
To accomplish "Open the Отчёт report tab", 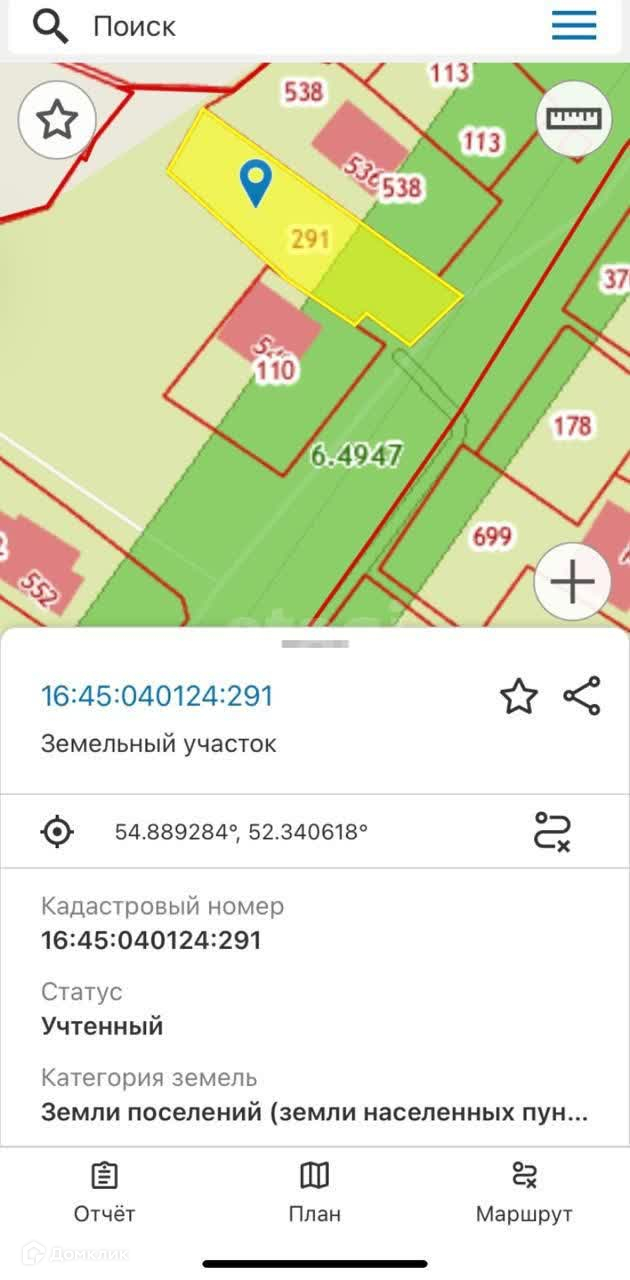I will click(104, 1193).
